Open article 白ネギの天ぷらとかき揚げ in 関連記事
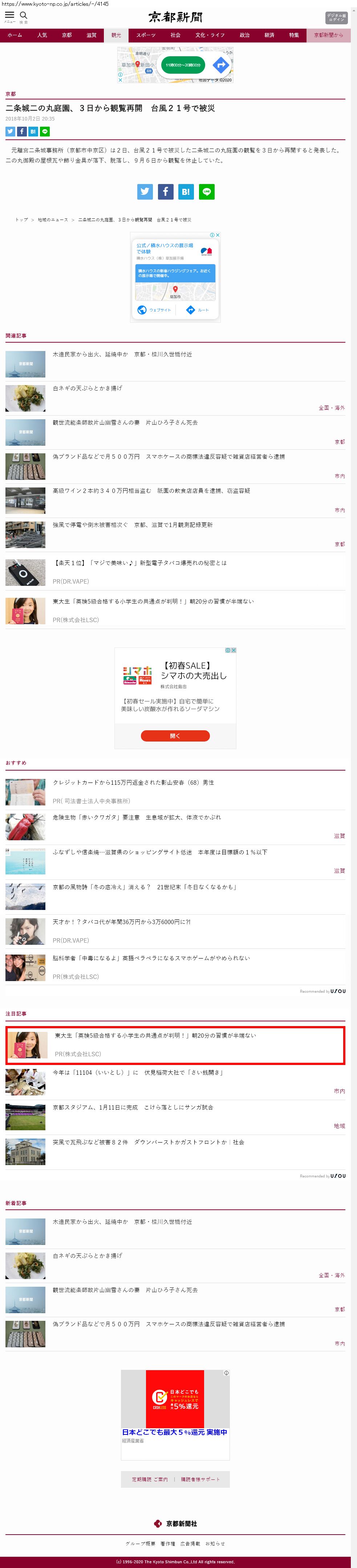 [x=87, y=388]
